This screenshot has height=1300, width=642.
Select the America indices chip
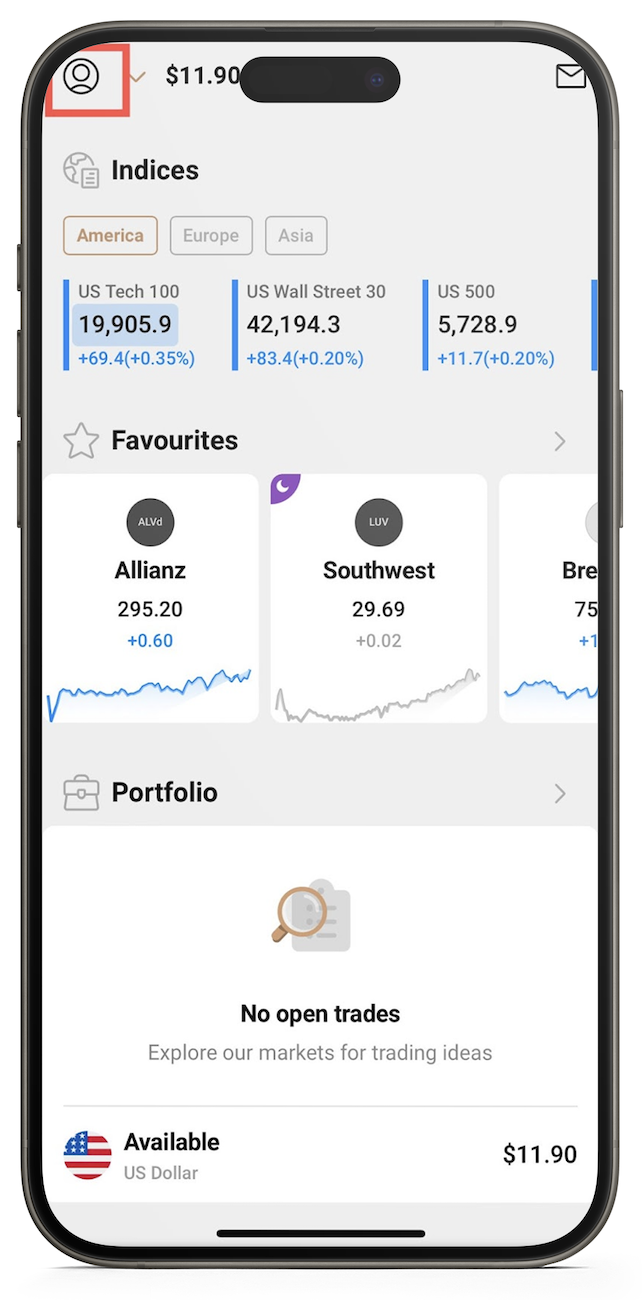[x=110, y=236]
